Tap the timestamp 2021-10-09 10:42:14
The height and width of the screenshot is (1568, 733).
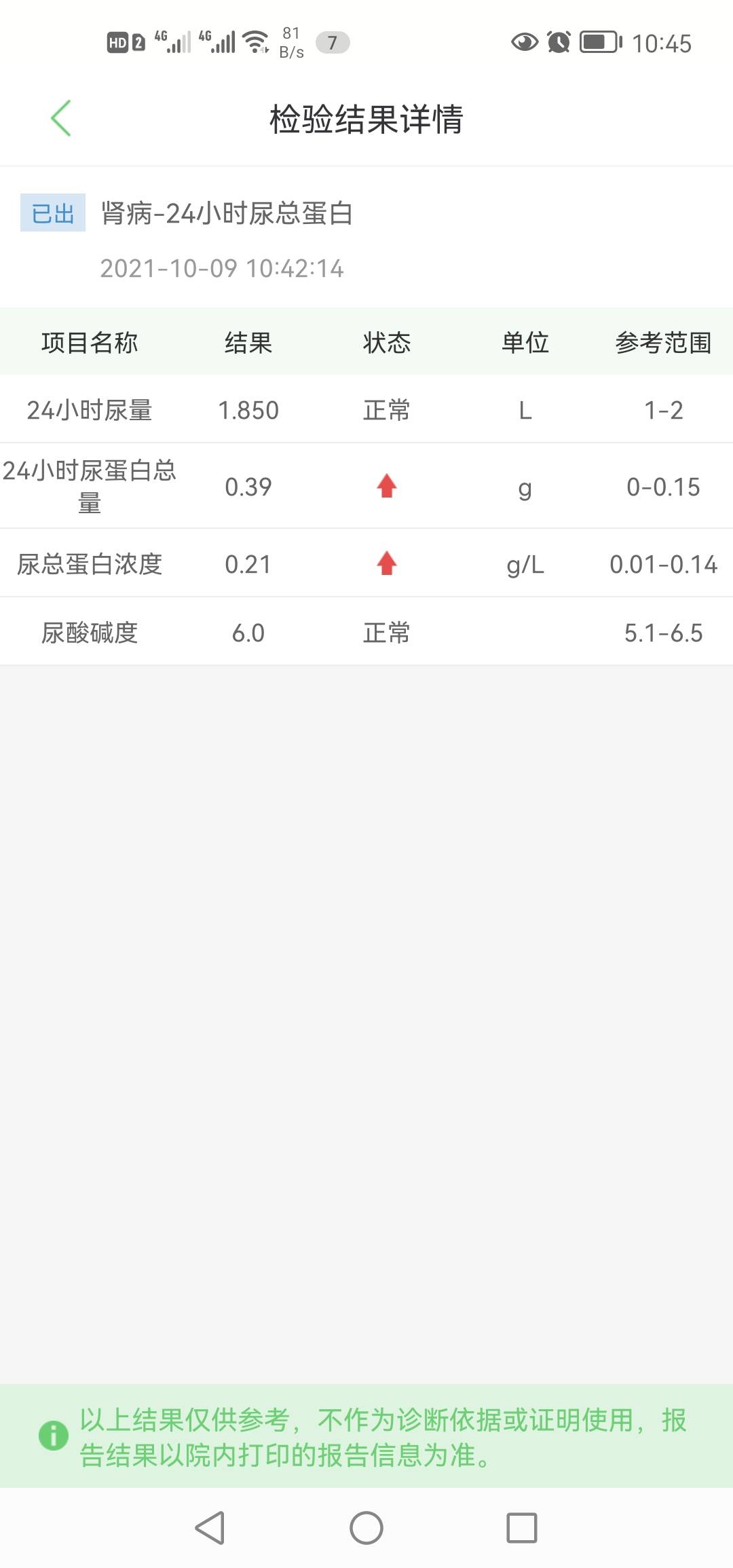[224, 269]
